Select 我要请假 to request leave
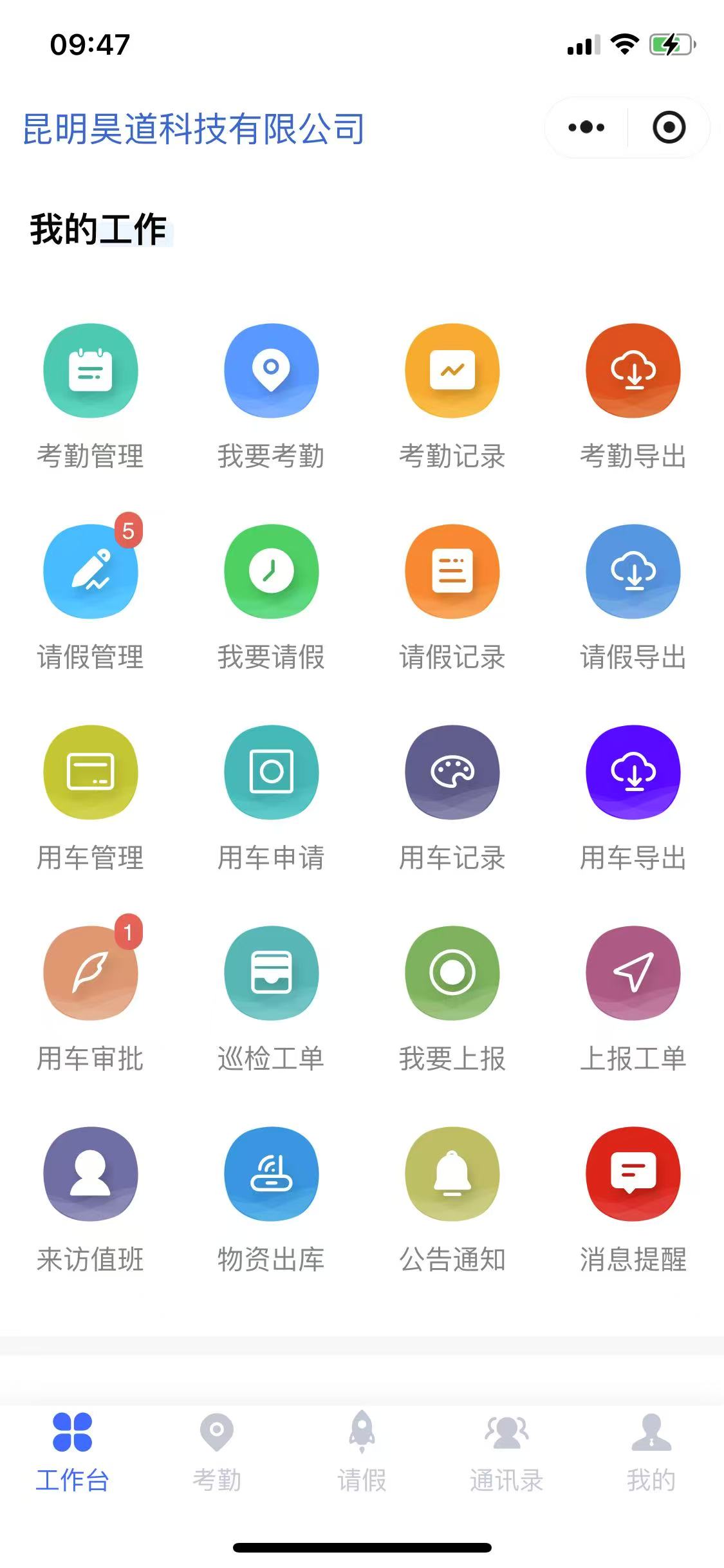The image size is (724, 1568). (x=272, y=572)
